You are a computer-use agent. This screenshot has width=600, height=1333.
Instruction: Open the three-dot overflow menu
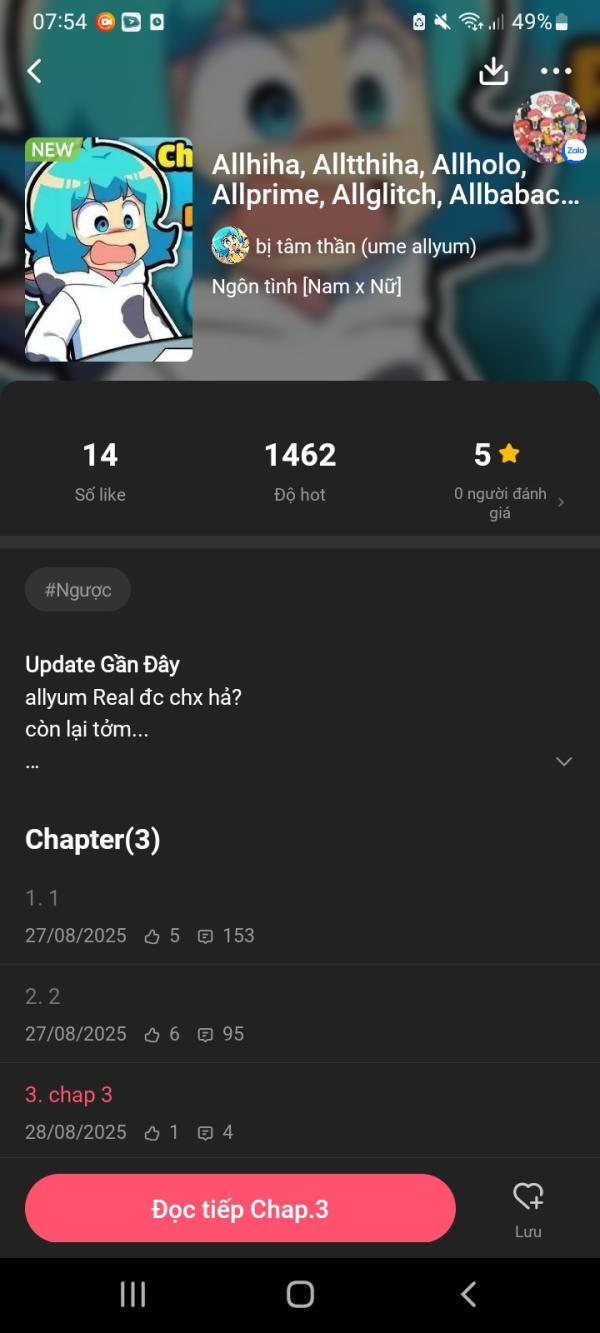coord(556,71)
